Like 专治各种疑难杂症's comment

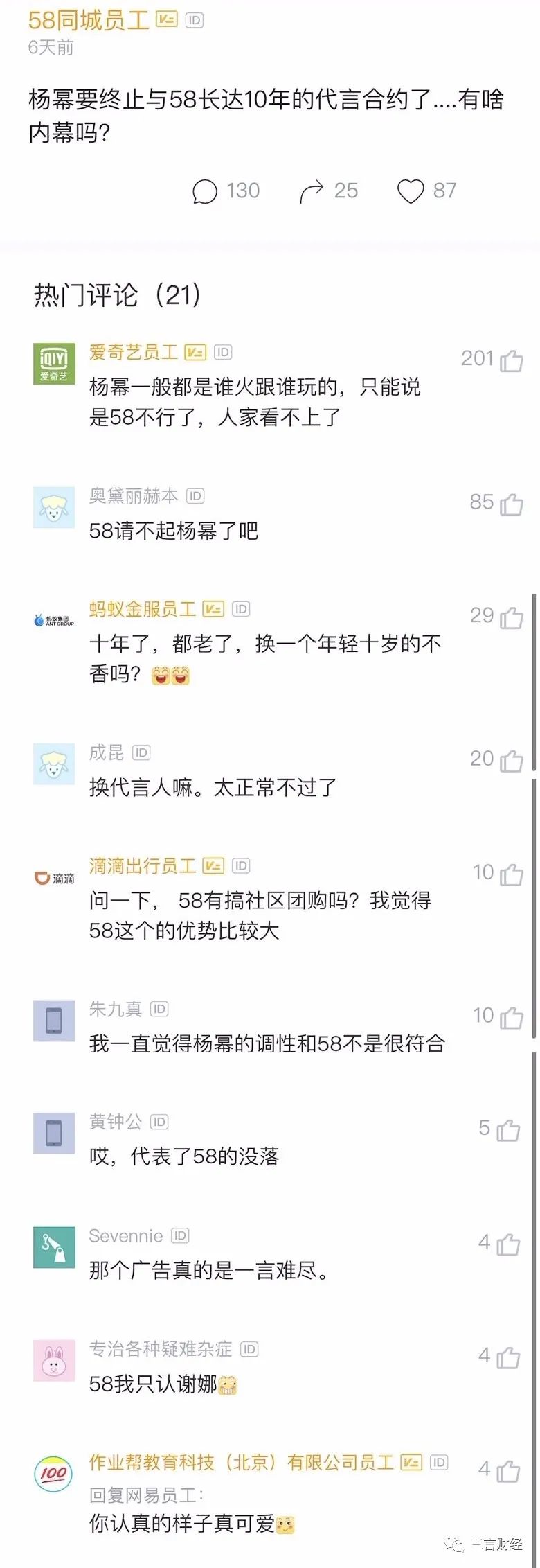pyautogui.click(x=509, y=1357)
